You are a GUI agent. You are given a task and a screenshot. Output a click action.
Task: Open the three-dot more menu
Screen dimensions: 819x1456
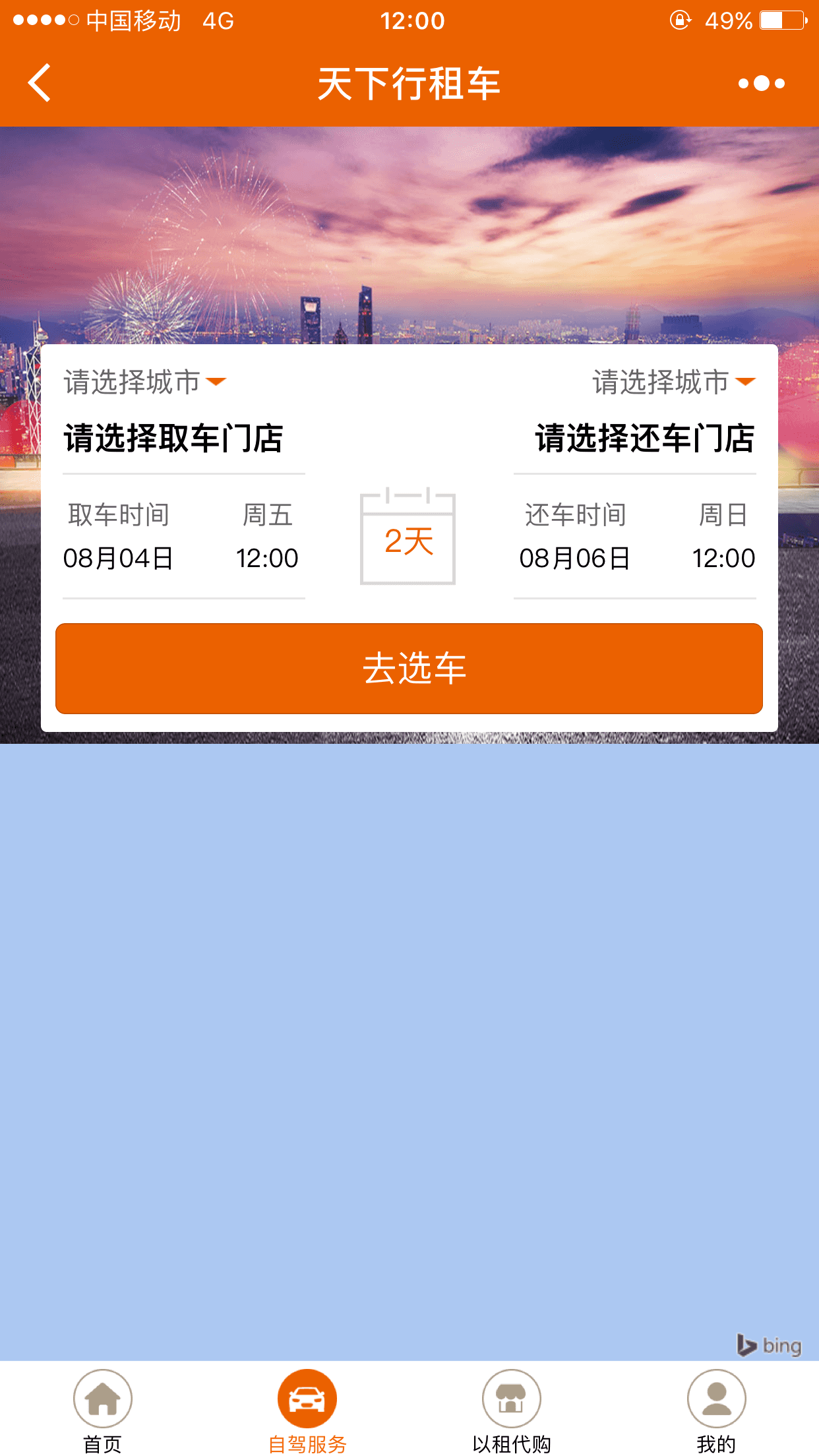point(761,83)
